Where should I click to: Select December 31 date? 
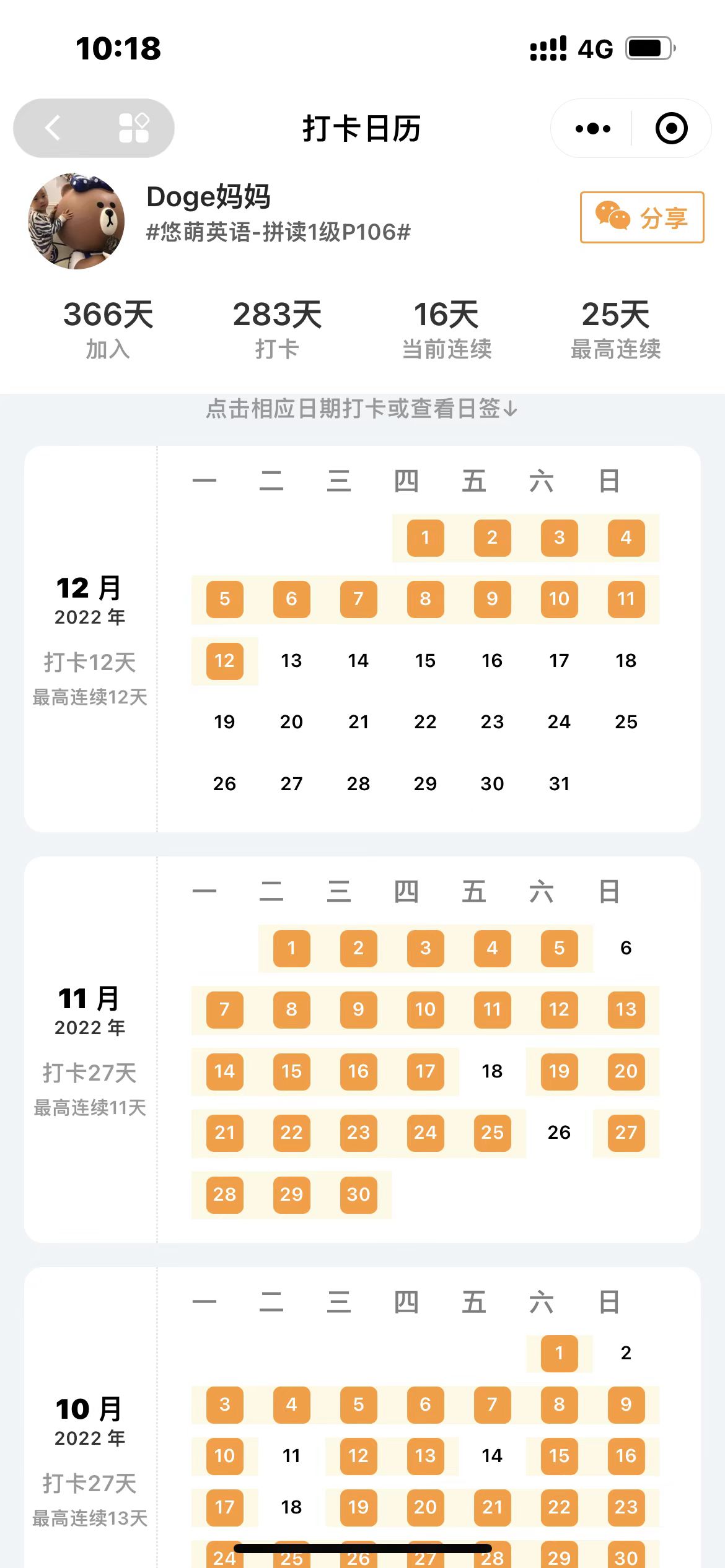coord(559,784)
